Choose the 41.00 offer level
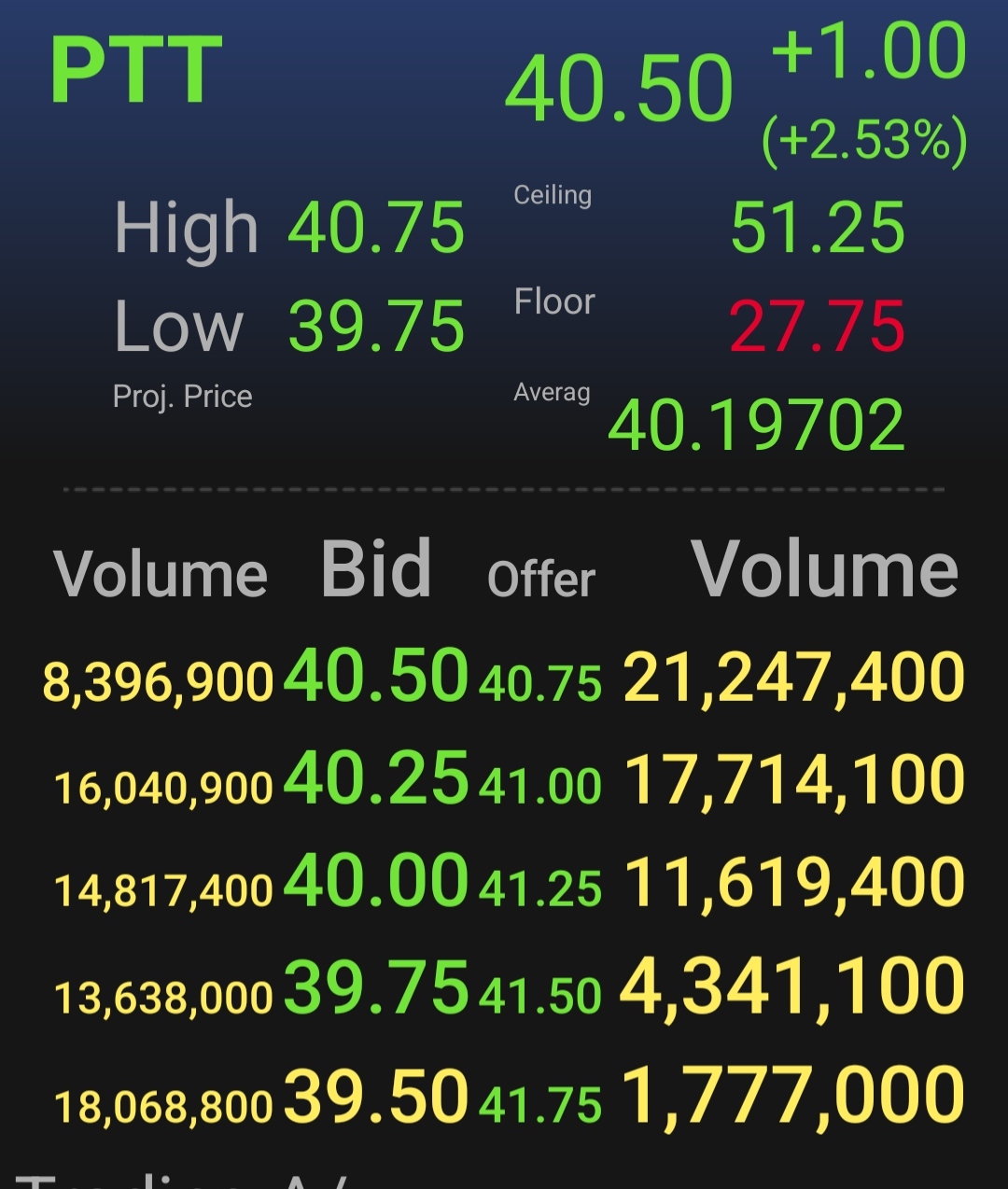 [540, 786]
